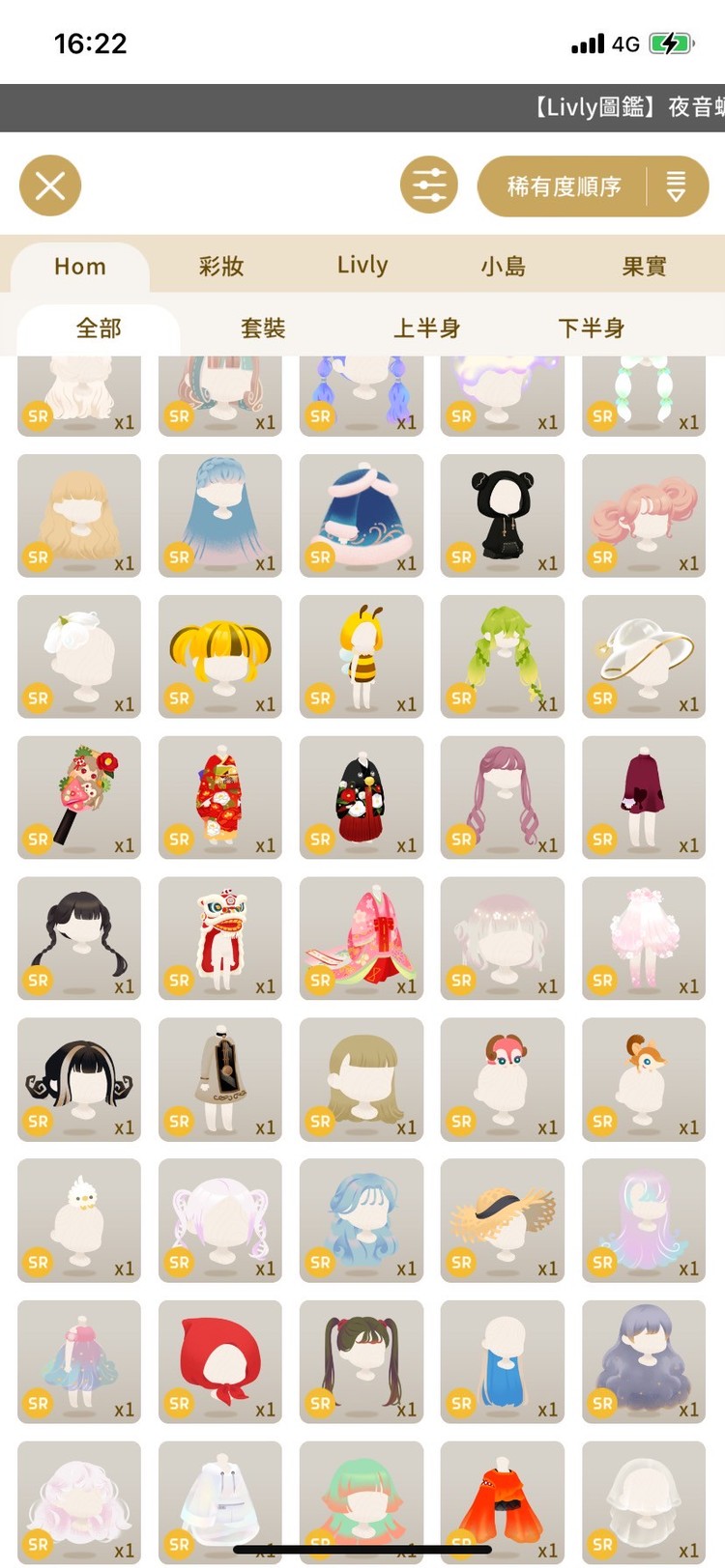Viewport: 725px width, 1568px height.
Task: Open the lion dance costume item
Action: click(x=220, y=938)
